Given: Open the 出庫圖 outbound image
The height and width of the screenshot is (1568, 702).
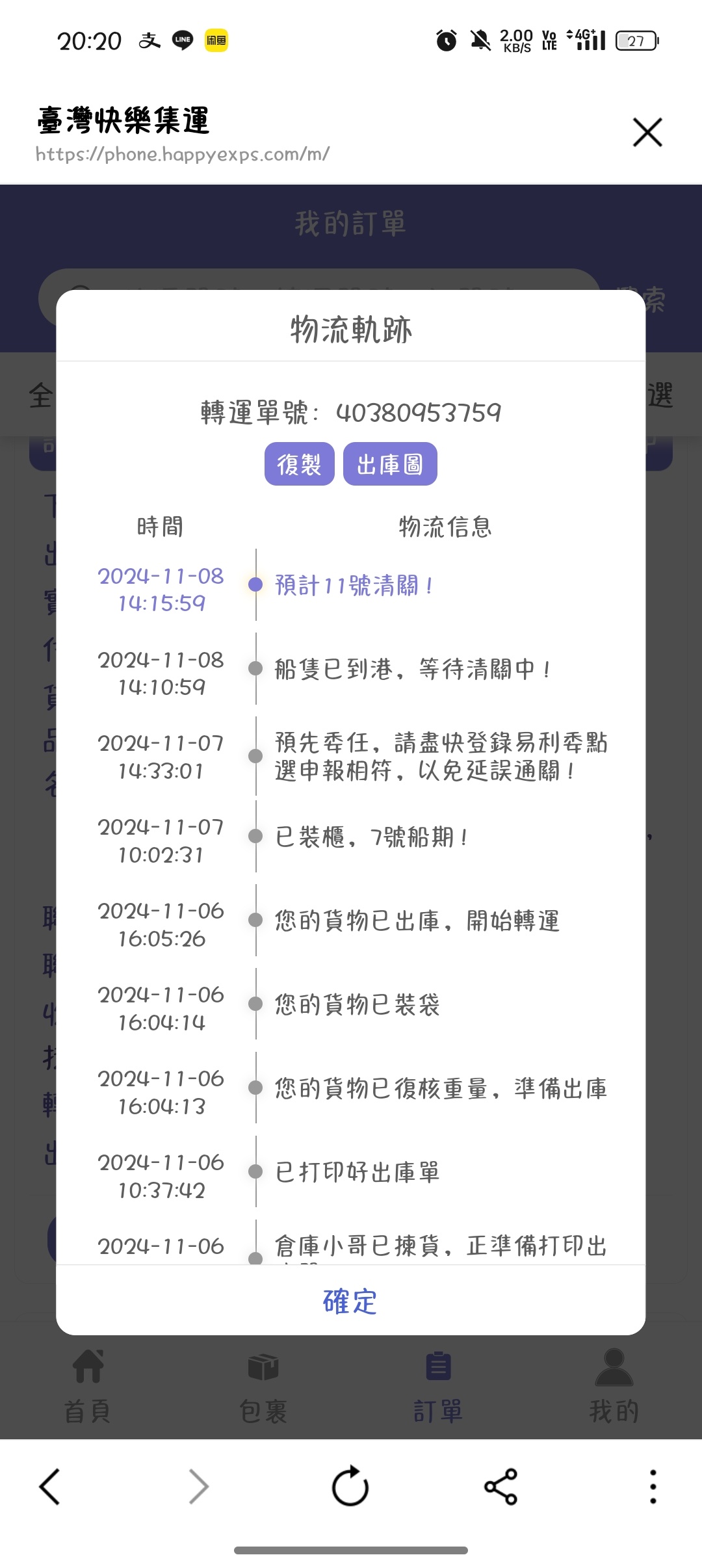Looking at the screenshot, I should click(x=390, y=464).
